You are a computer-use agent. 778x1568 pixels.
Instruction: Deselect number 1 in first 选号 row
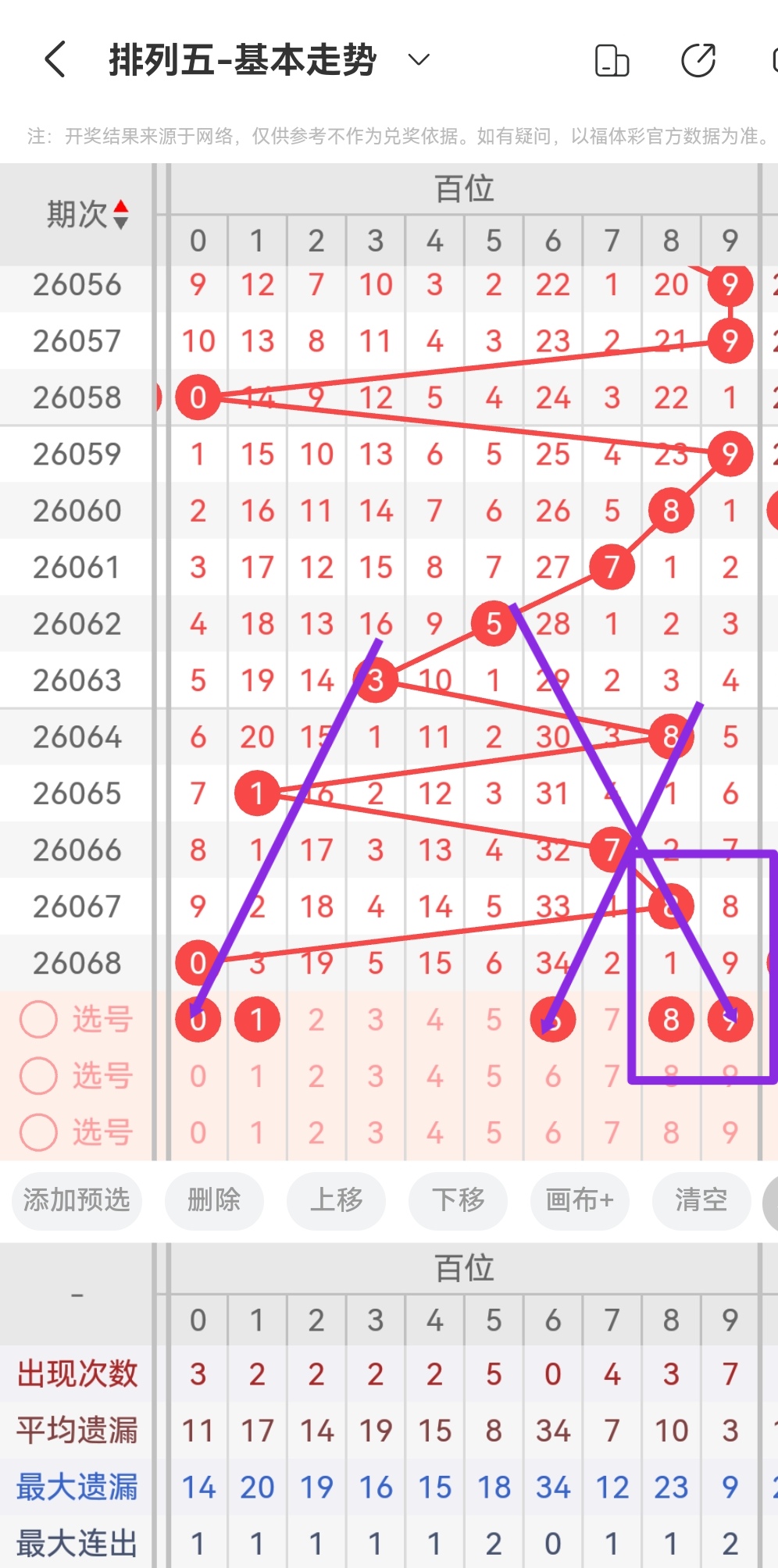click(257, 1019)
